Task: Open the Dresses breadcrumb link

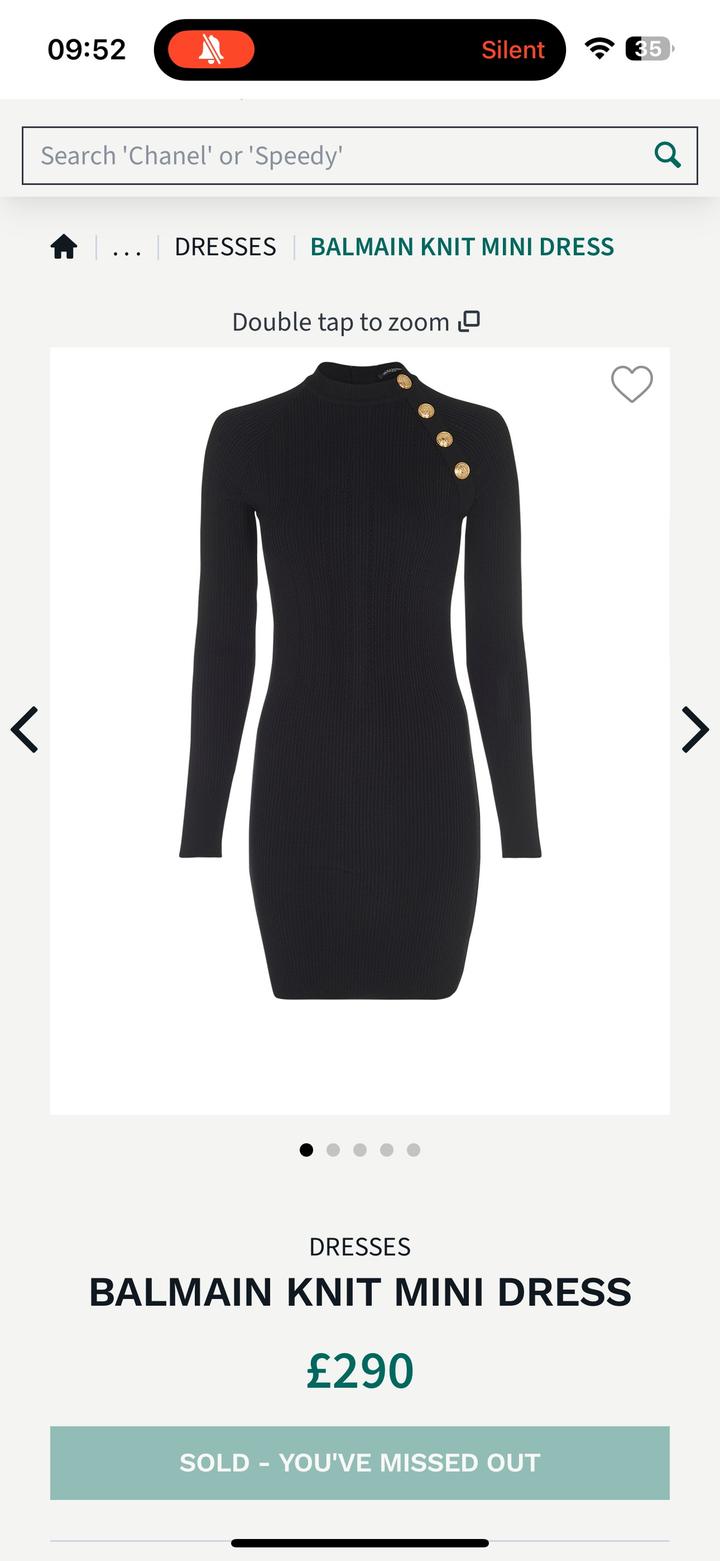Action: [225, 247]
